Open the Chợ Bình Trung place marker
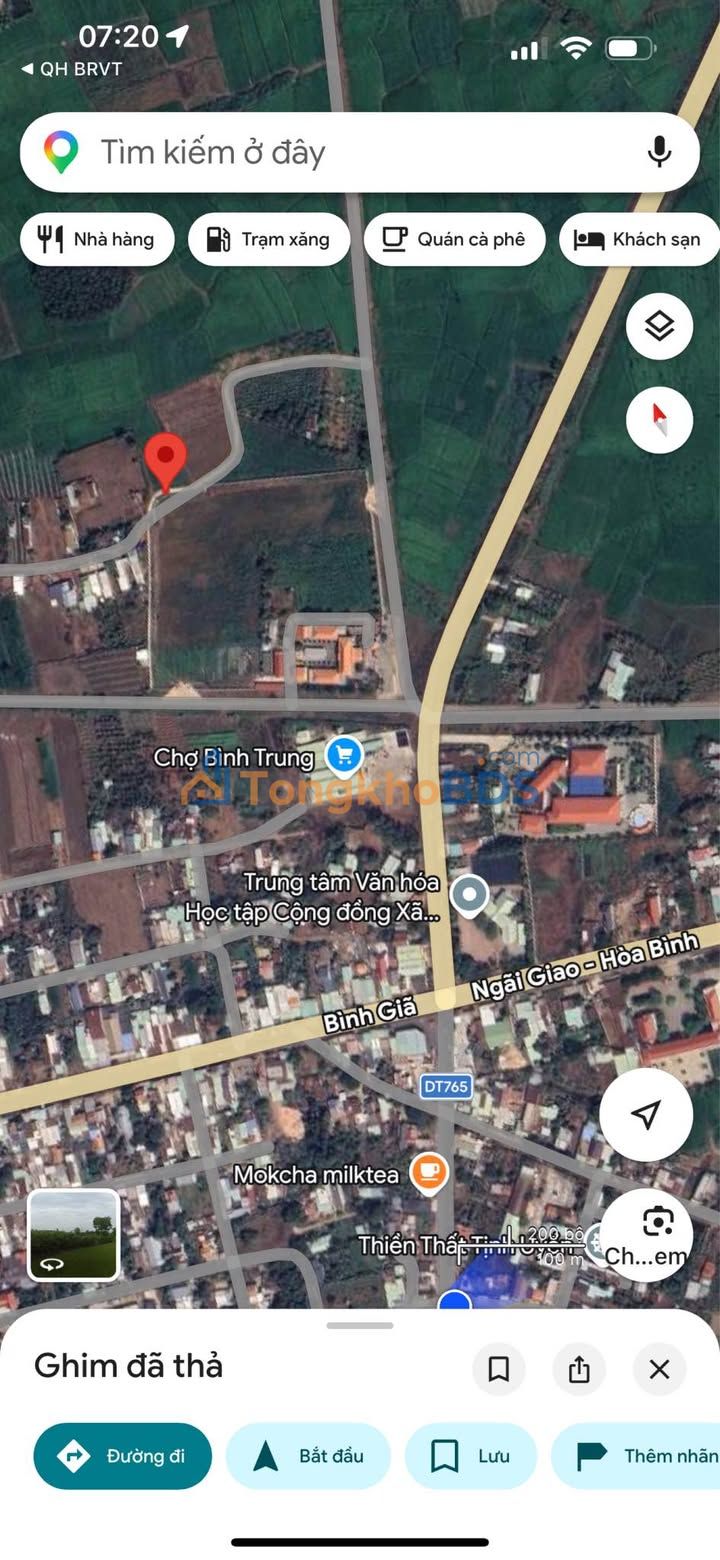 pos(343,757)
